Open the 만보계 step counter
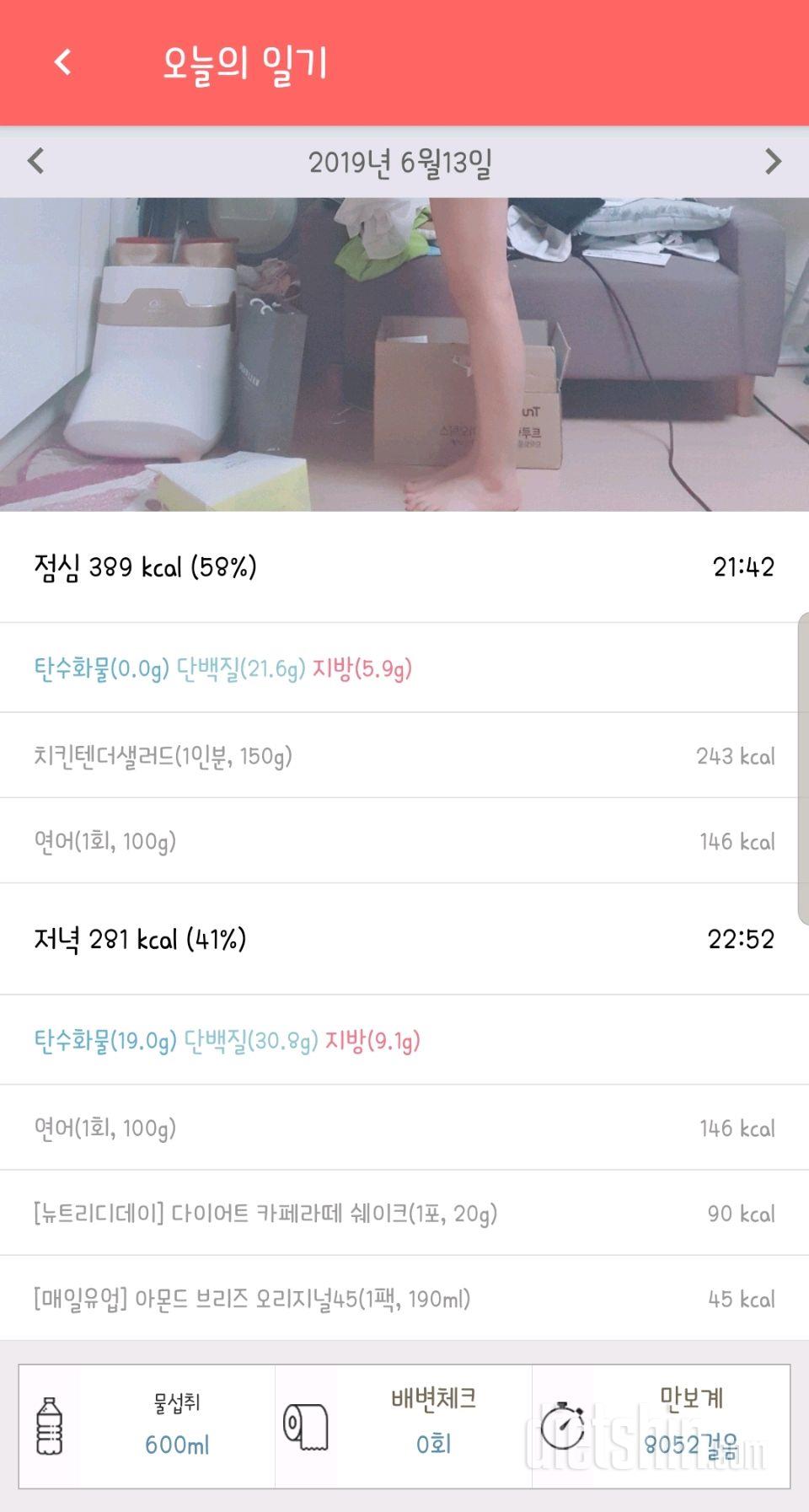 tap(662, 1426)
